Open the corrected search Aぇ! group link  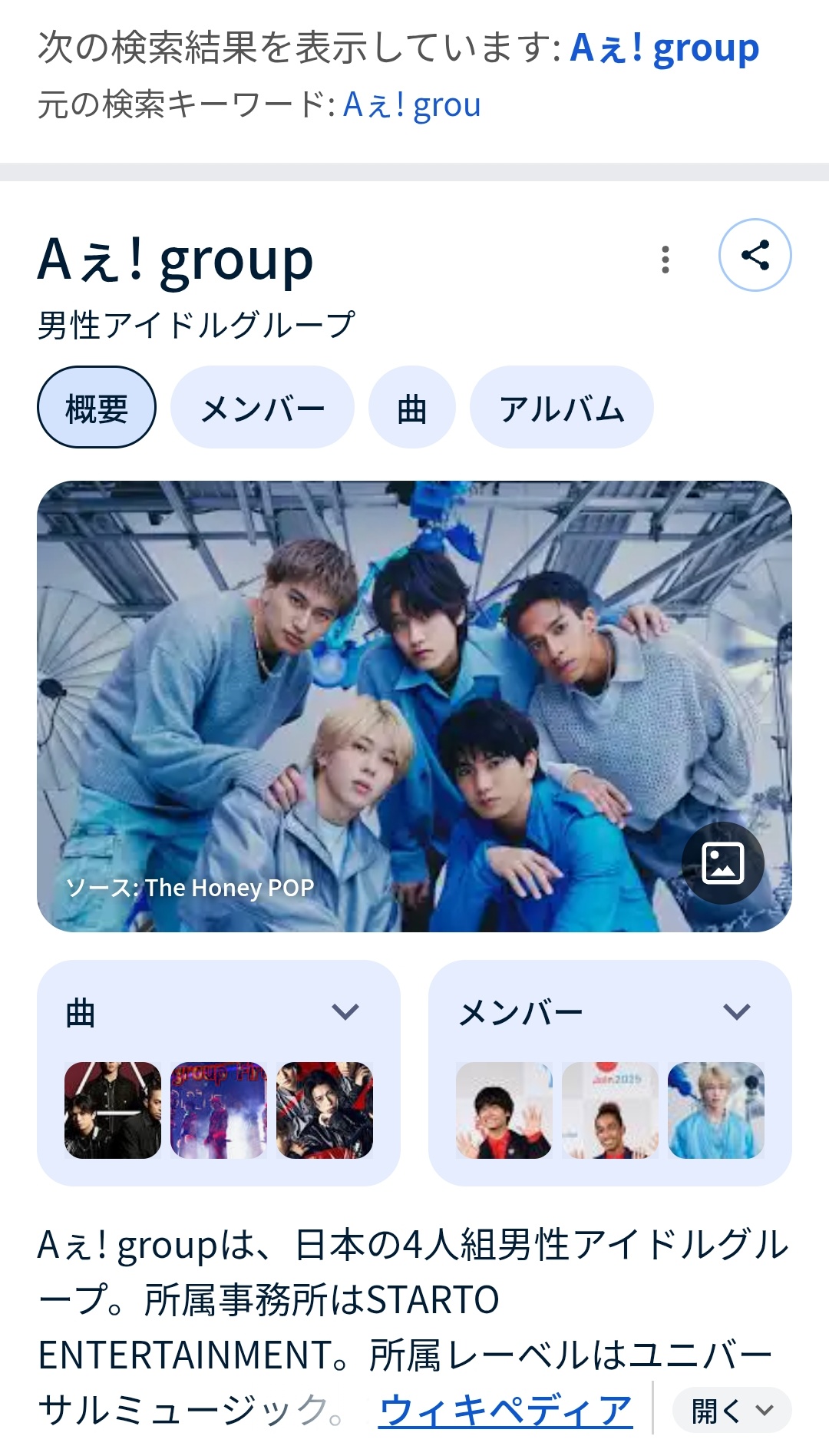pyautogui.click(x=664, y=48)
